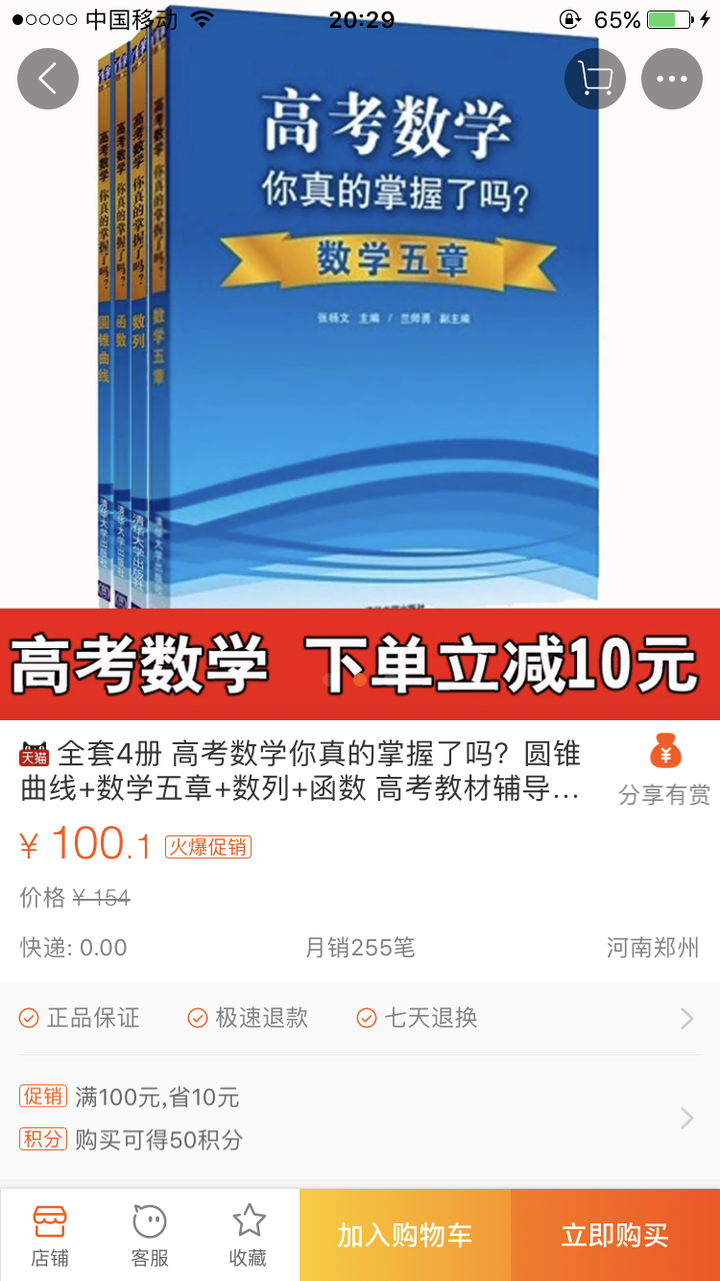The width and height of the screenshot is (720, 1281).
Task: Tap 分享有赏 to share the product
Action: [x=664, y=771]
